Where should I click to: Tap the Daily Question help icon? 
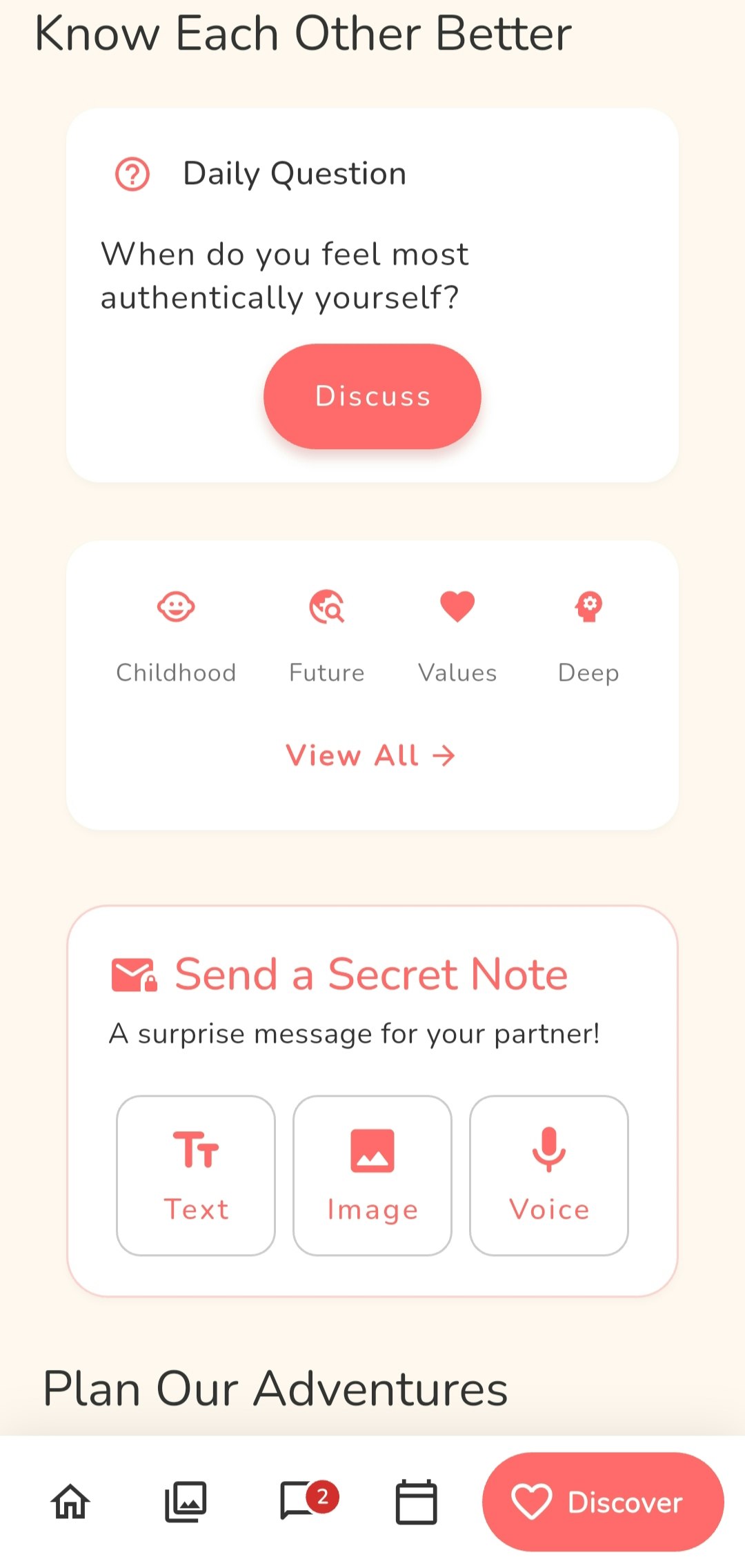(x=132, y=175)
